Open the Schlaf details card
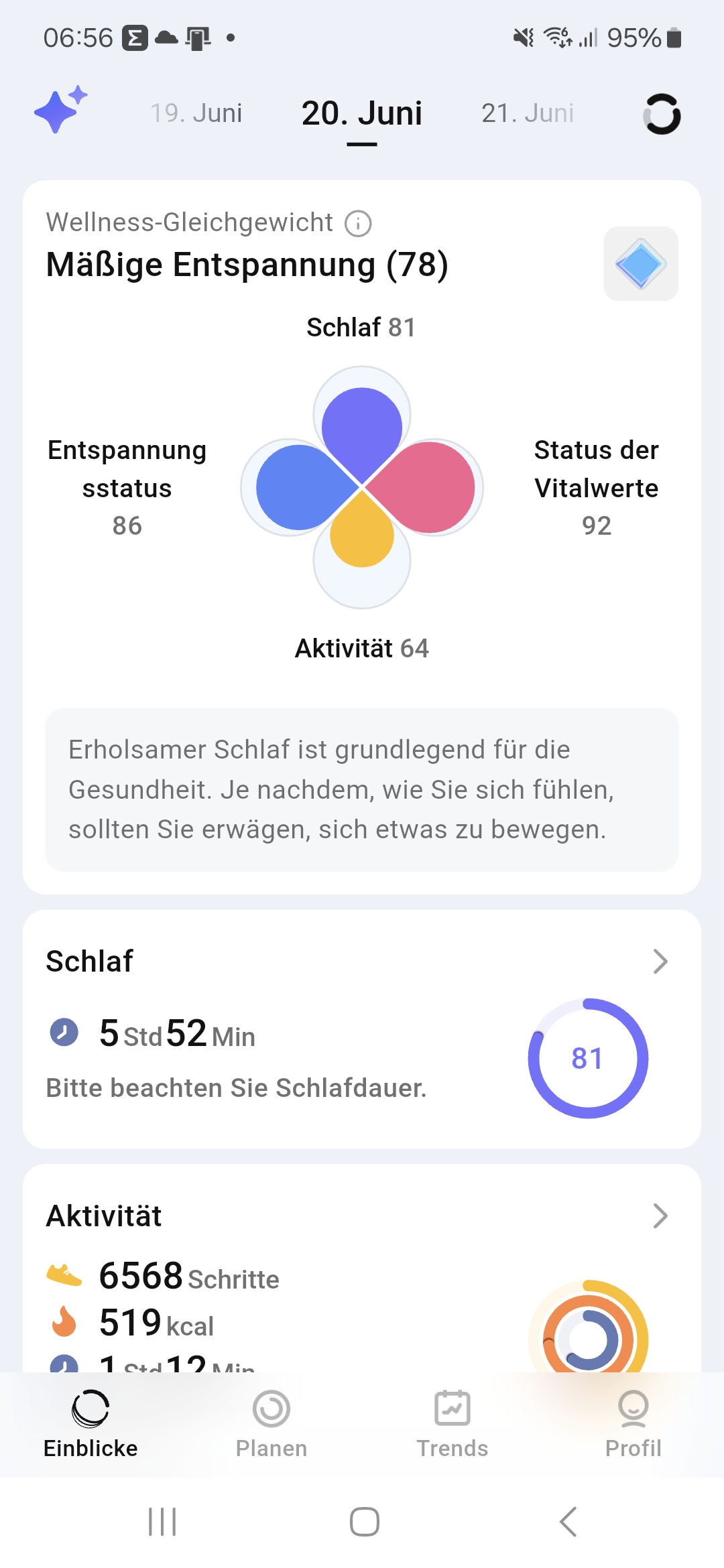724x1568 pixels. (362, 1029)
